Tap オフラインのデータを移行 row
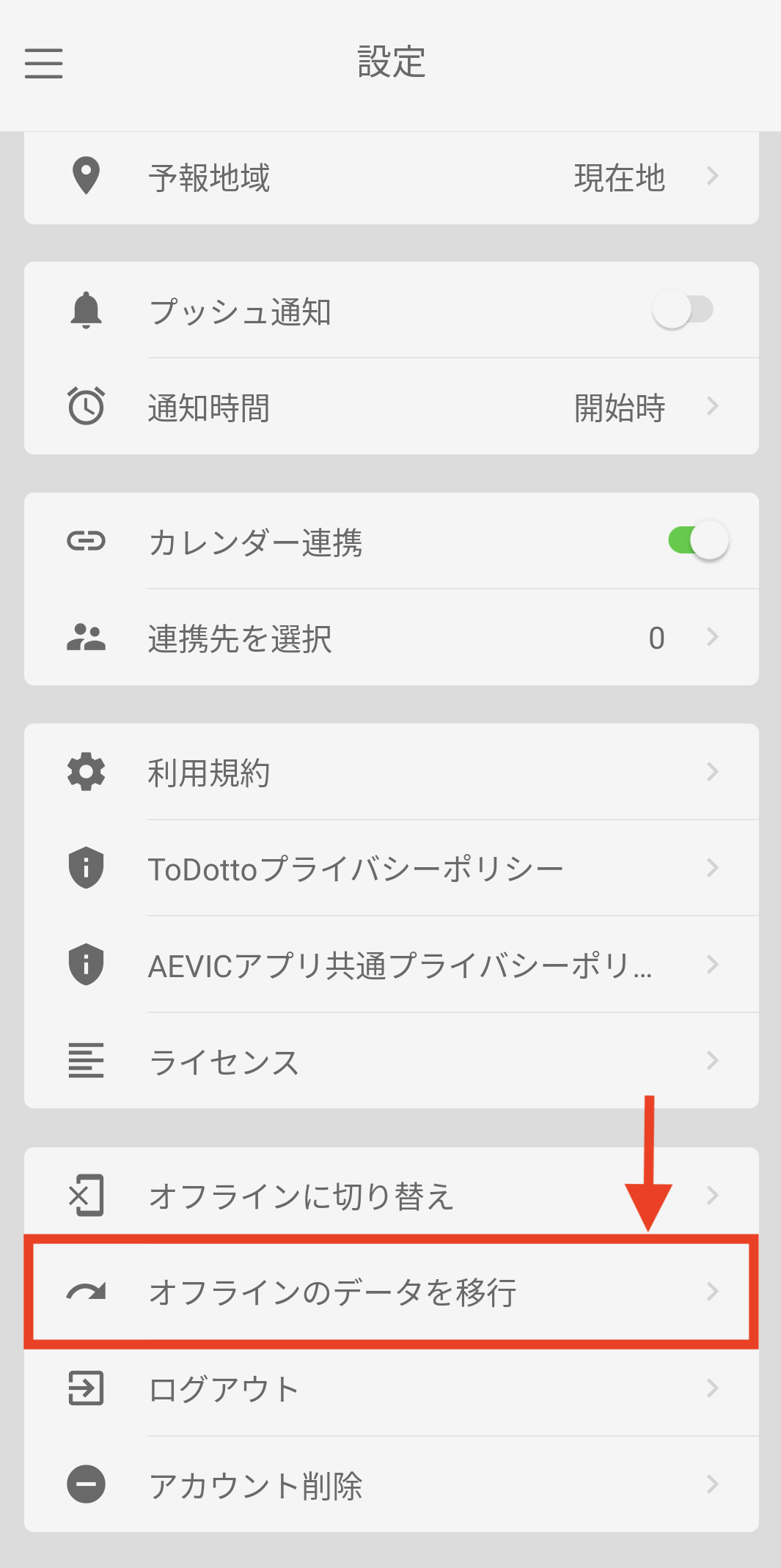Viewport: 781px width, 1568px height. tap(391, 1292)
